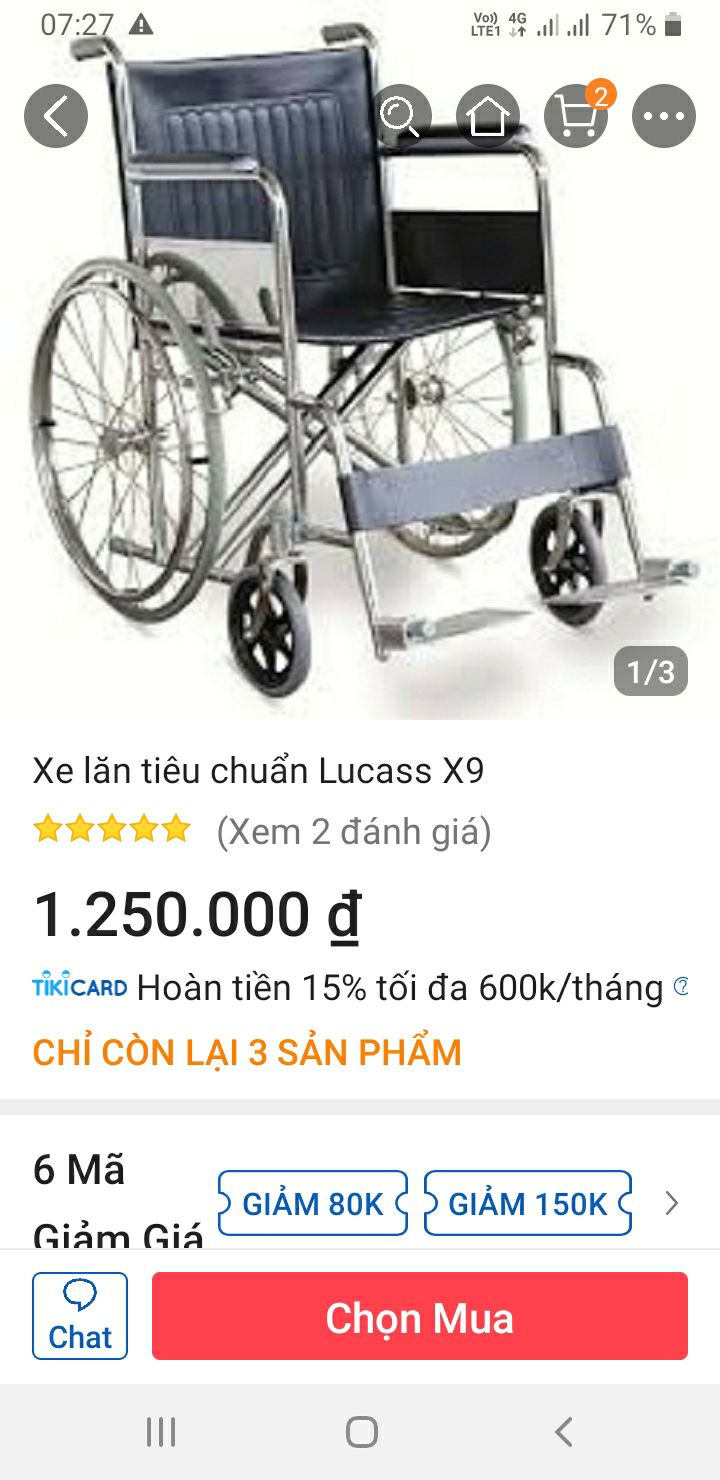Image resolution: width=720 pixels, height=1480 pixels.
Task: Tap the back arrow to return
Action: pos(55,115)
